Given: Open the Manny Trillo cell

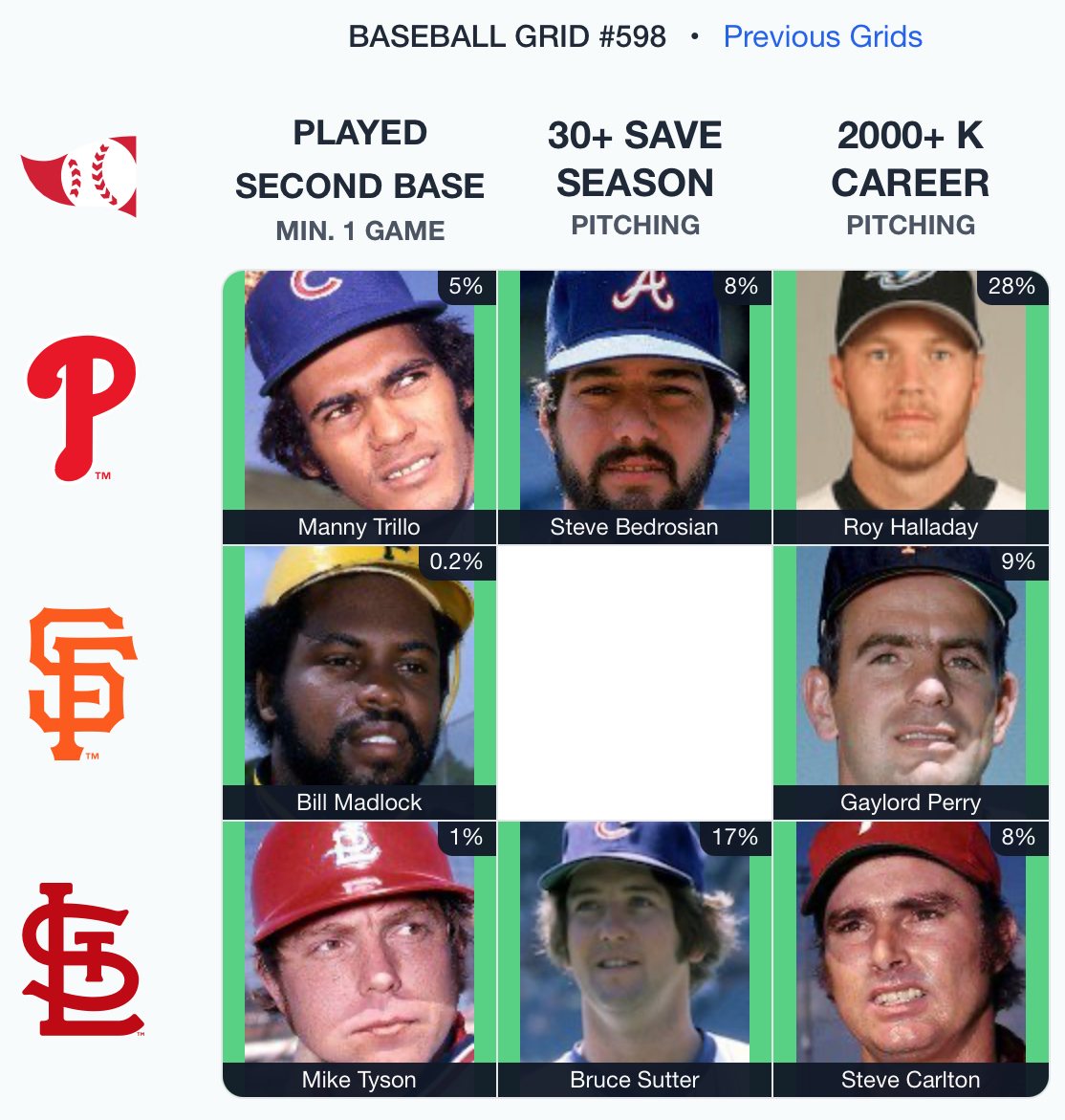Looking at the screenshot, I should 359,407.
